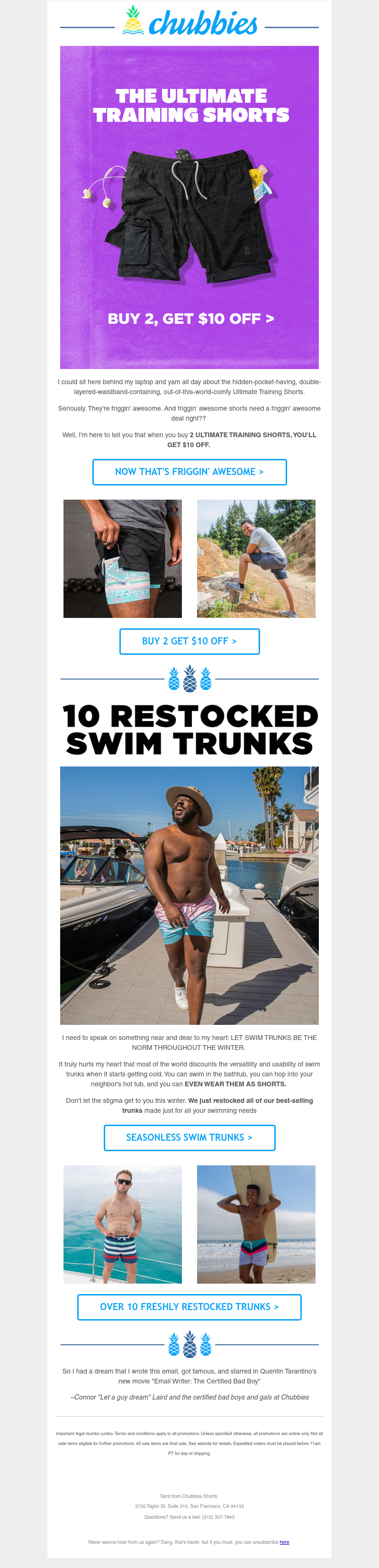Open the large photo of the man on the dock

click(x=189, y=895)
